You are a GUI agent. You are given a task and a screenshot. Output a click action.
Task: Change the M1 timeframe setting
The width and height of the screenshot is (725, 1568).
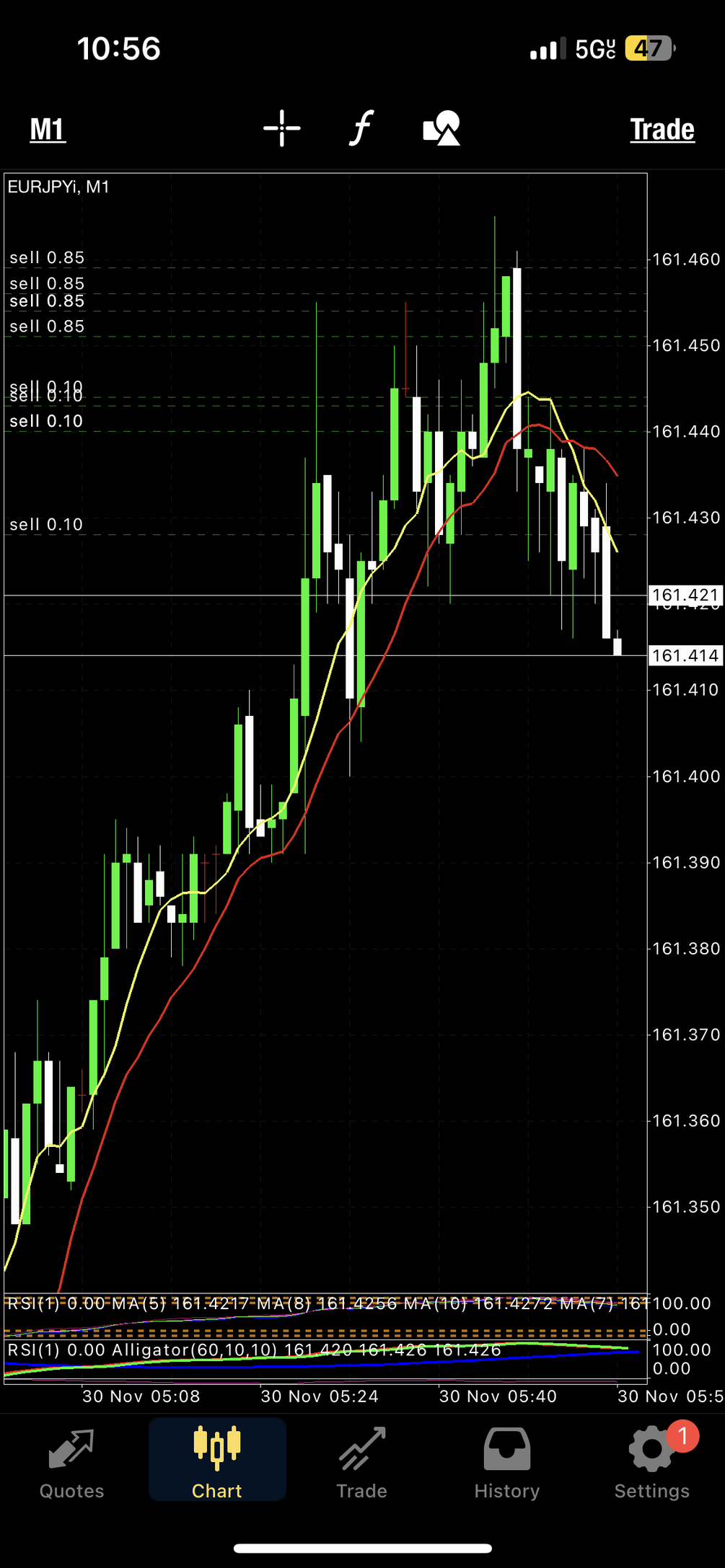48,130
